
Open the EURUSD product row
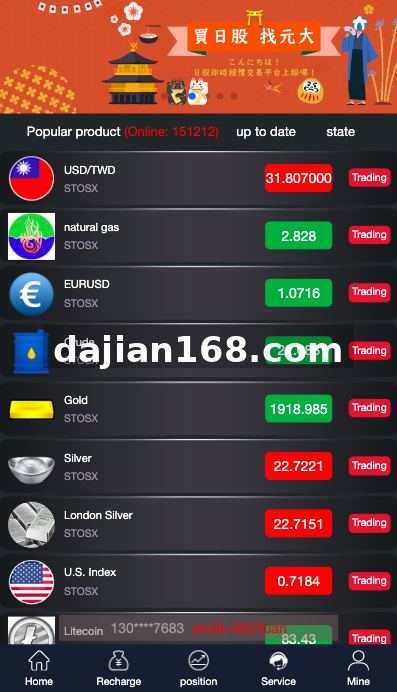pos(198,293)
